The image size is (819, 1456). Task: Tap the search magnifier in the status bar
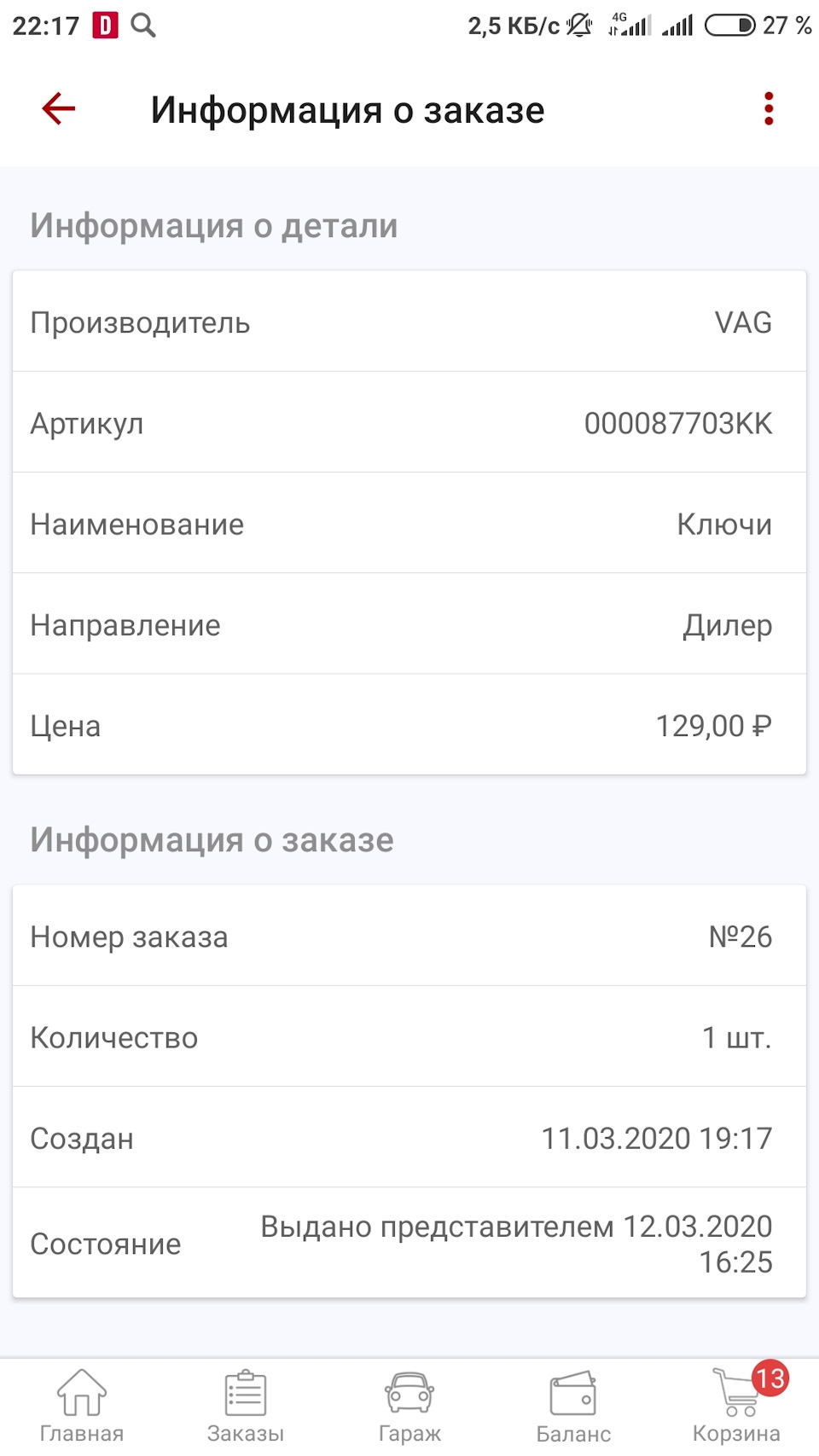[142, 25]
